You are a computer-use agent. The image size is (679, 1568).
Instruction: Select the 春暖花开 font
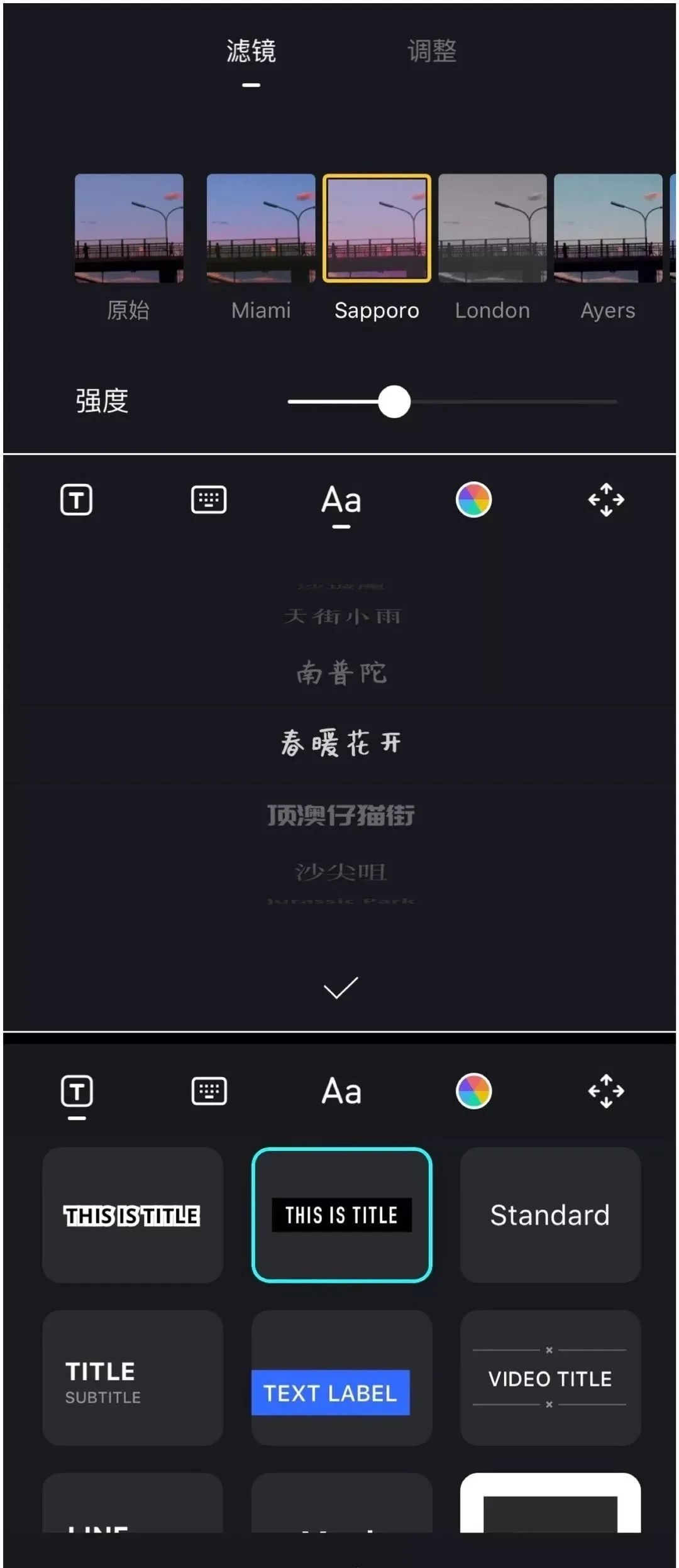pos(340,743)
